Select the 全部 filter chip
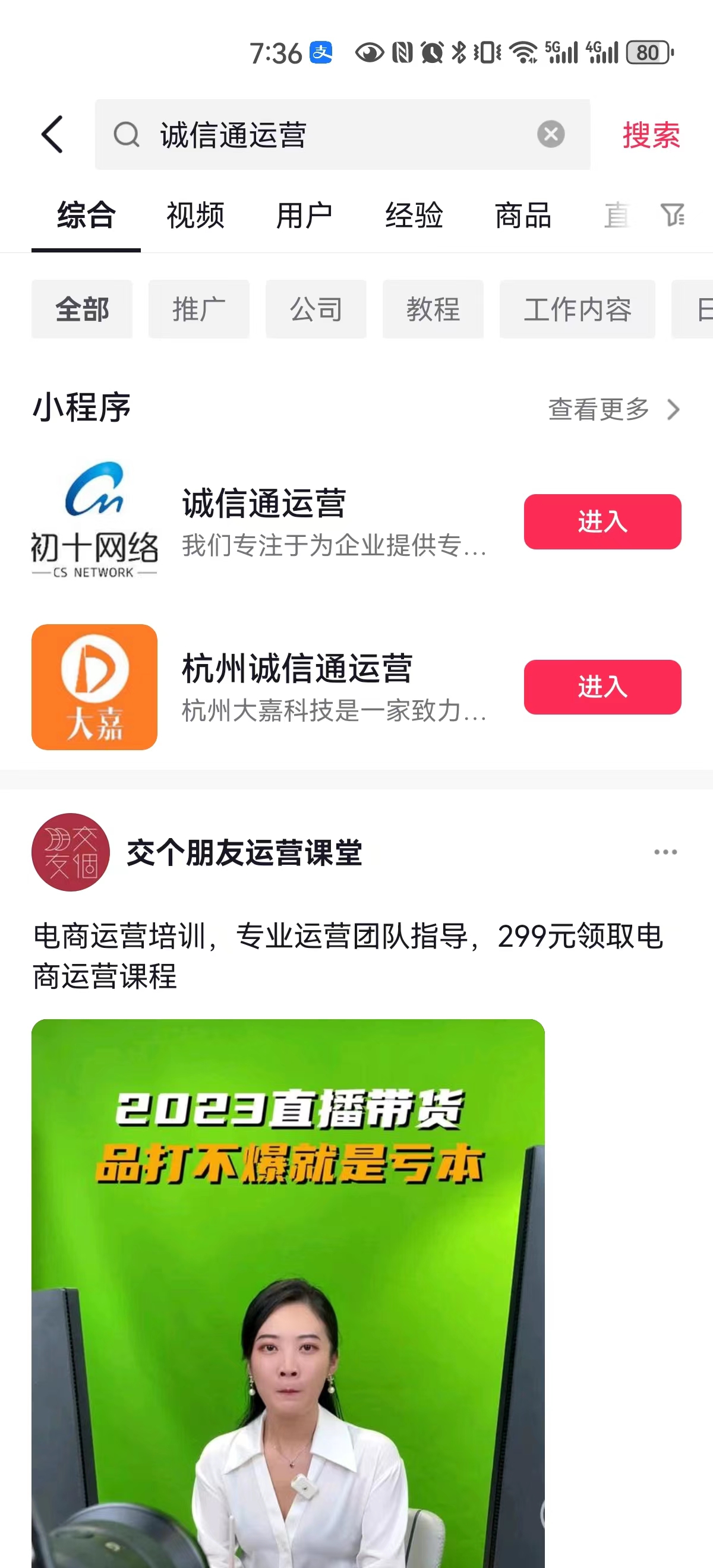This screenshot has width=713, height=1568. point(81,309)
